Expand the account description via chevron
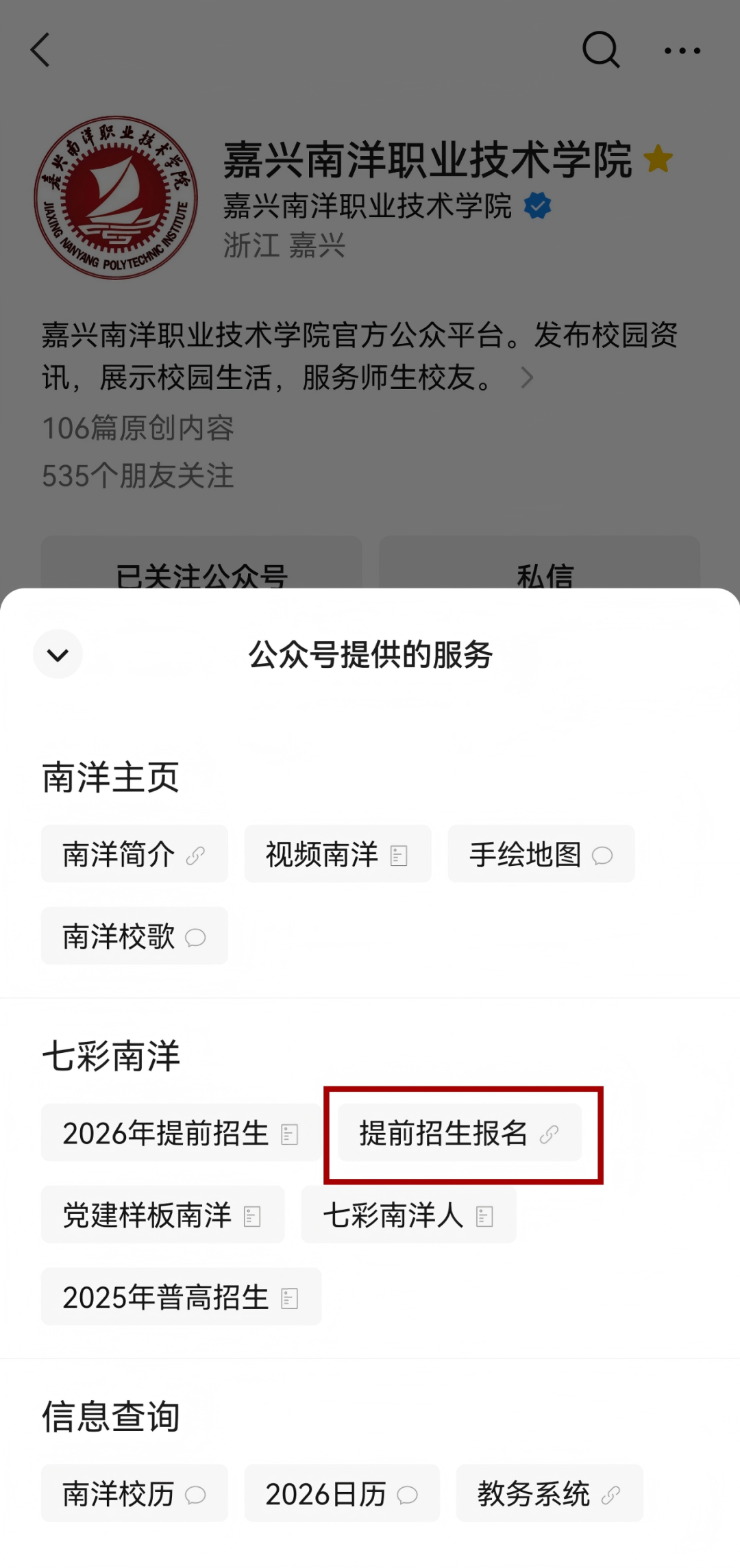Screen dimensions: 740x1568 [x=526, y=377]
